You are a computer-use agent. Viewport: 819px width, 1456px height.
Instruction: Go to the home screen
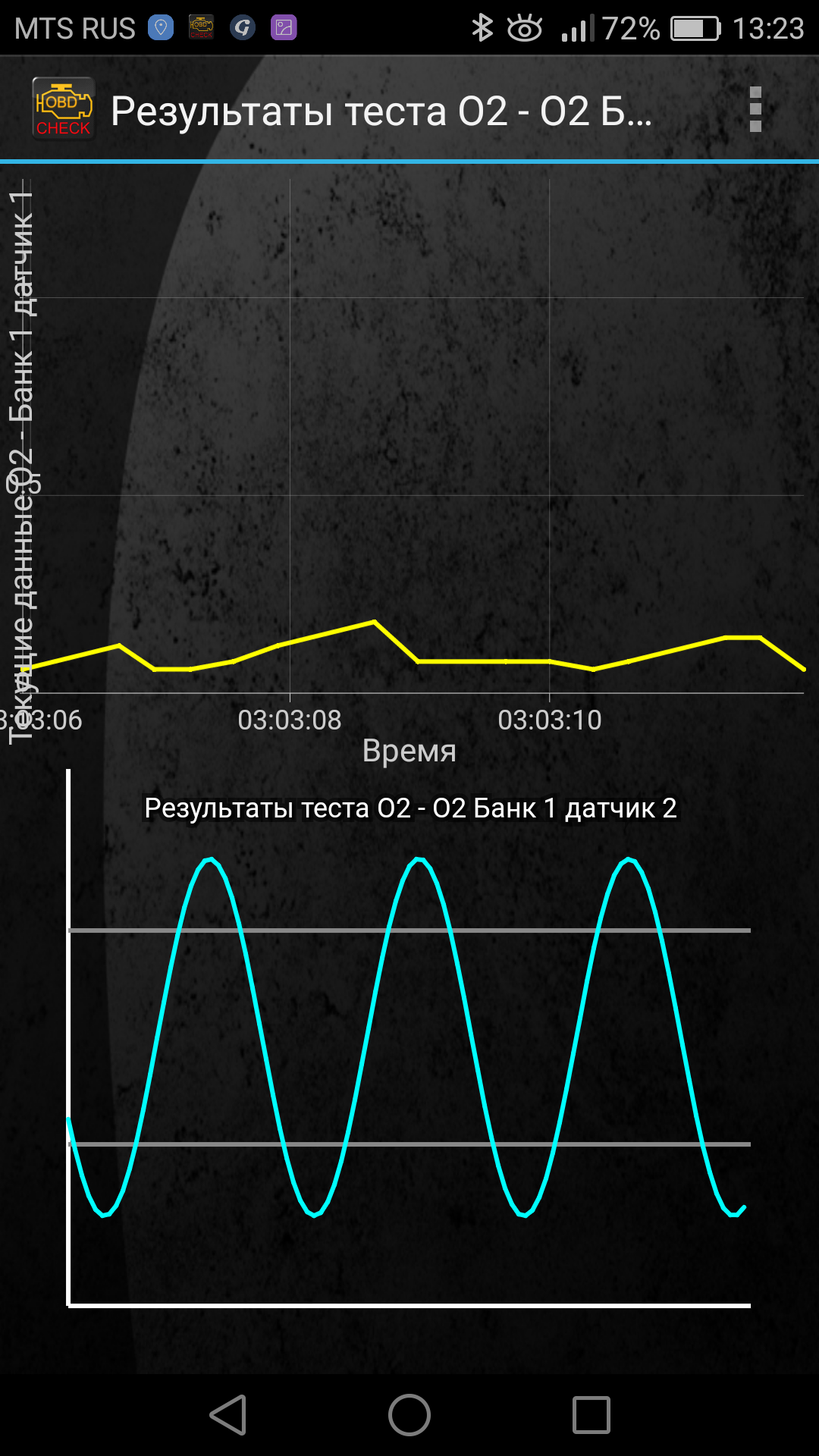pyautogui.click(x=409, y=1415)
